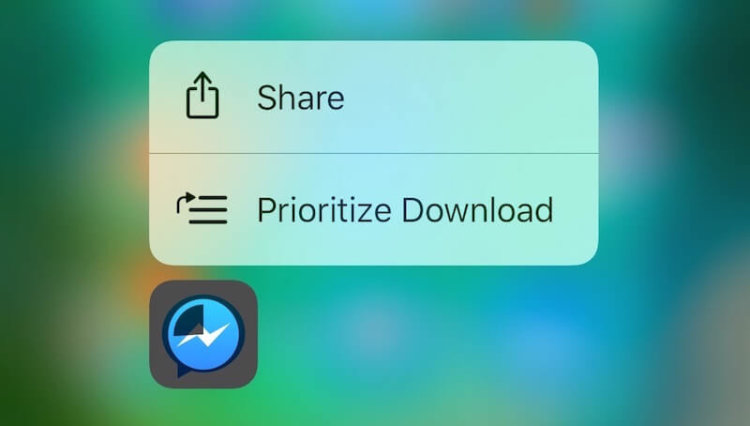Choose Prioritize Download option

(372, 210)
